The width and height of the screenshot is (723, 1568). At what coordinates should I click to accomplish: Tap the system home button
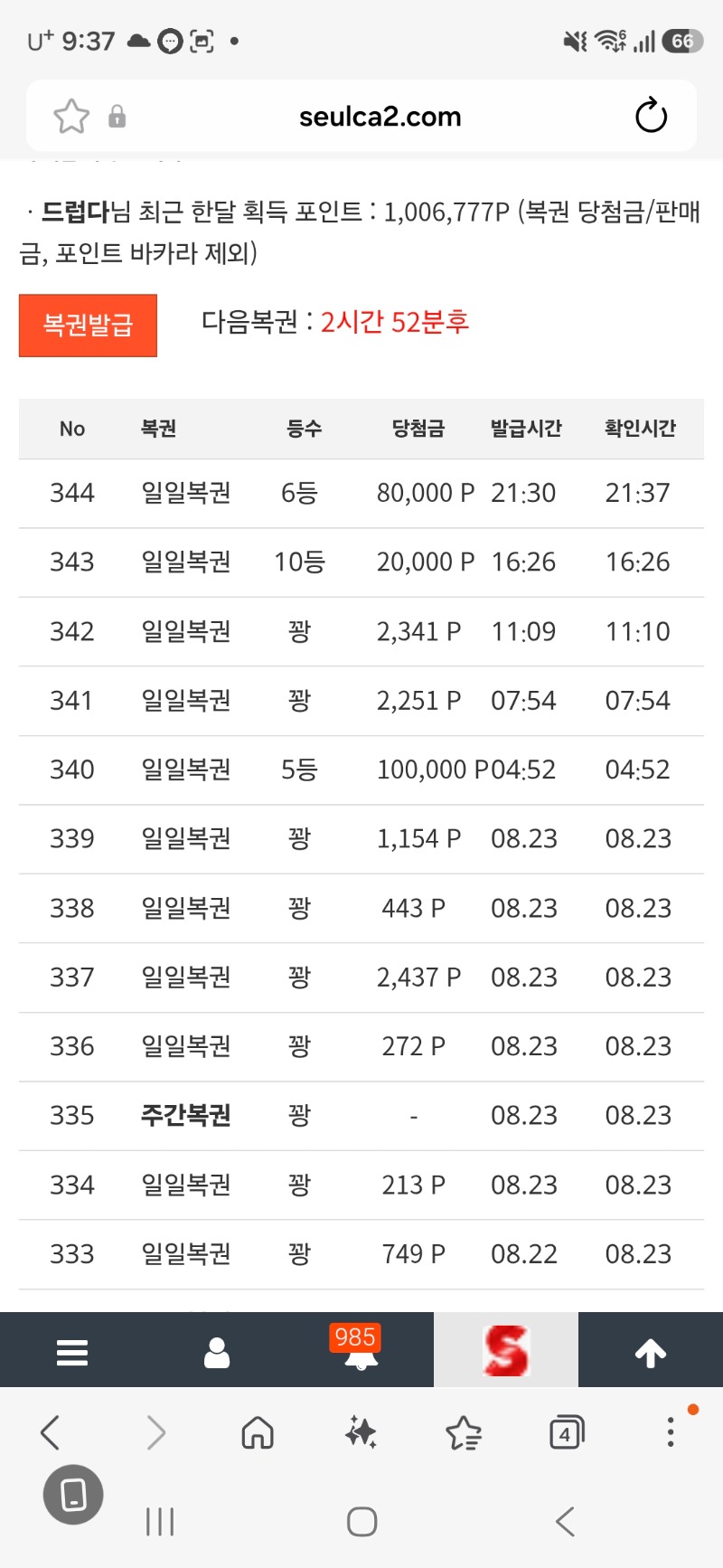361,1522
